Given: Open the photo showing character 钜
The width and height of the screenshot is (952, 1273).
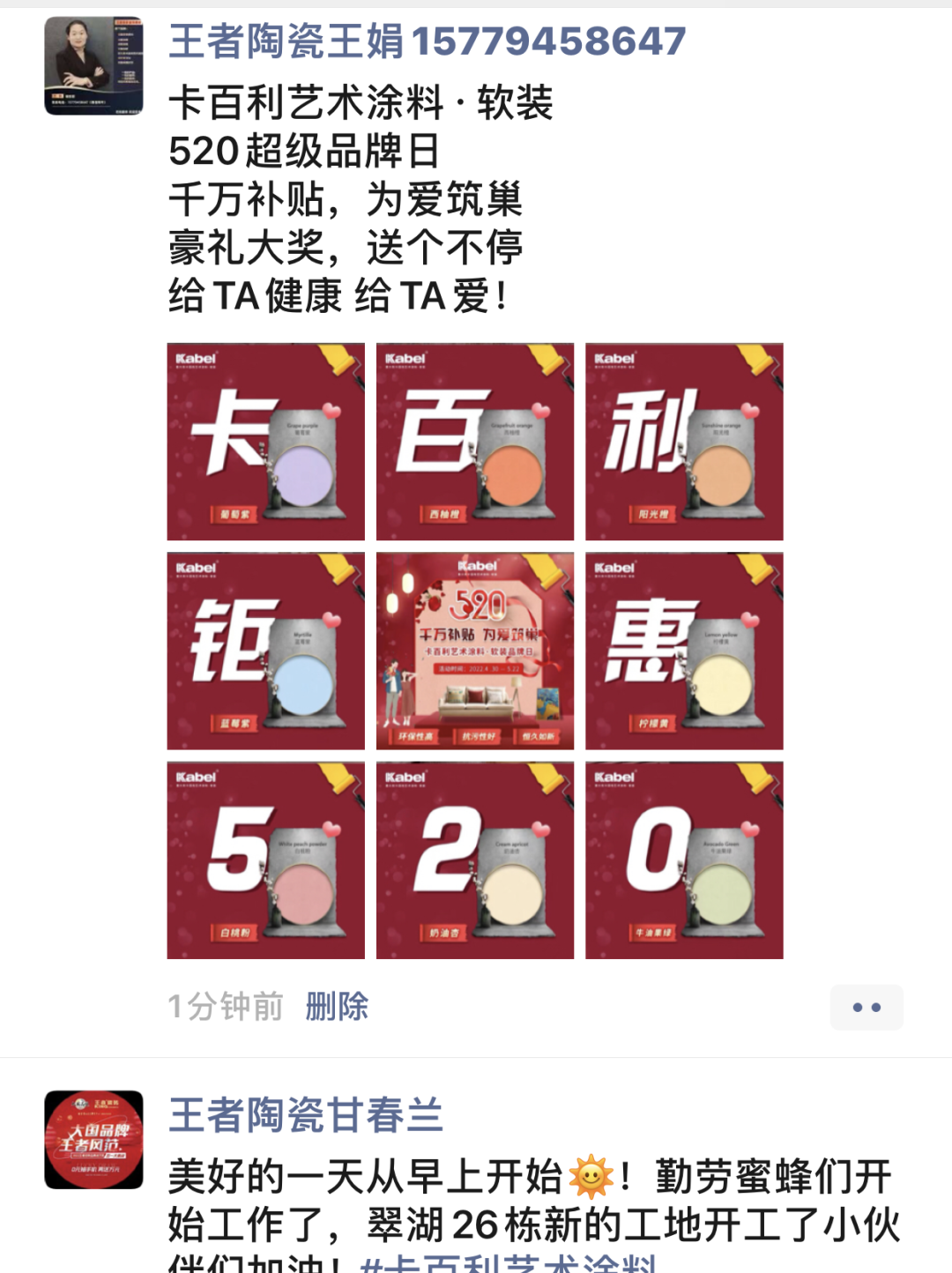Looking at the screenshot, I should click(265, 651).
